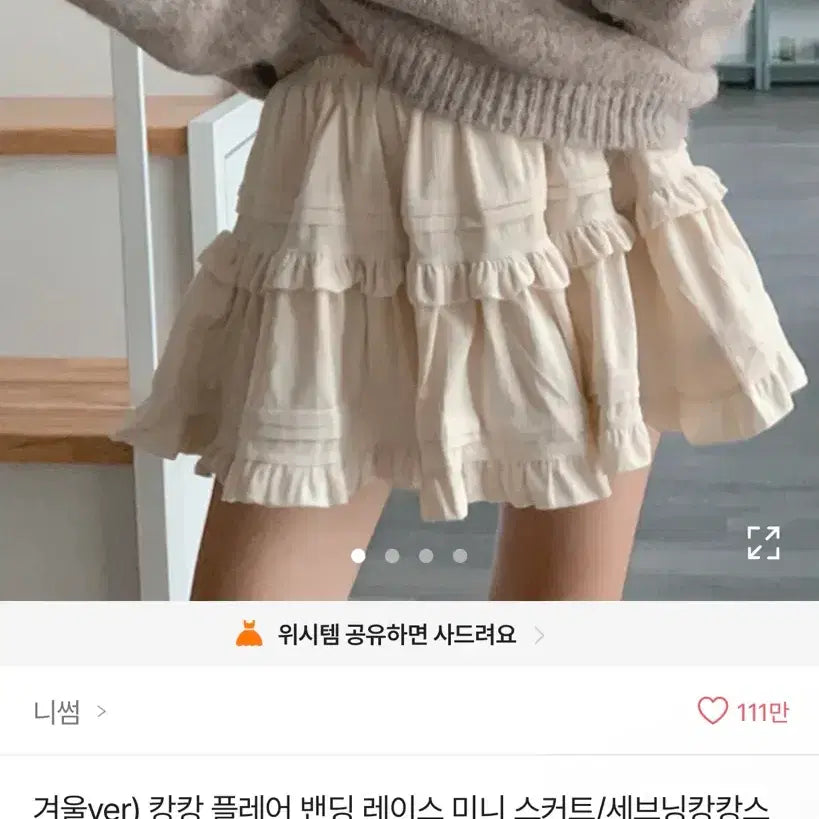Expand the product image to fullscreen
The height and width of the screenshot is (819, 819).
point(763,542)
